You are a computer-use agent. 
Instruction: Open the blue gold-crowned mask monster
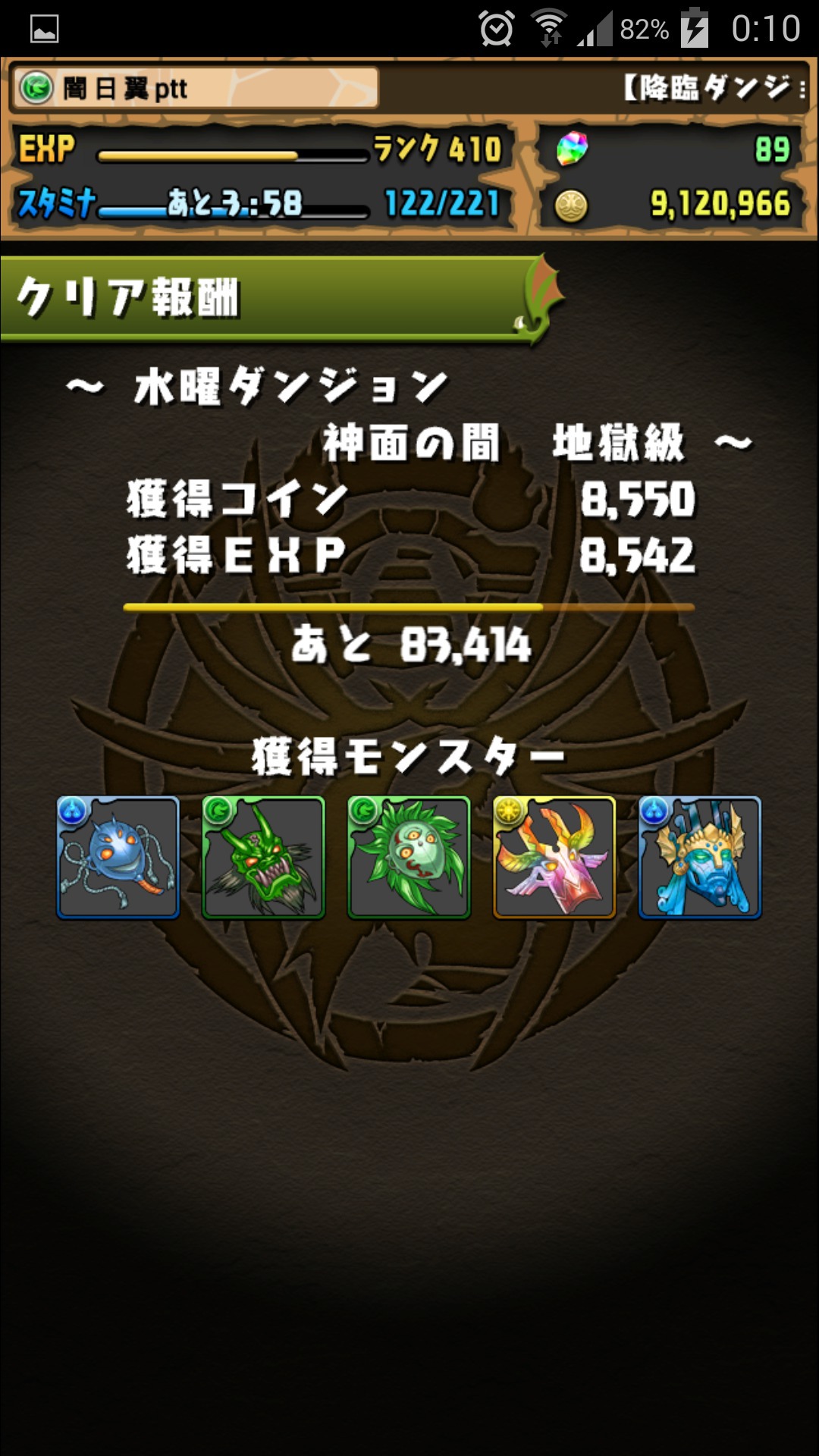pos(699,858)
